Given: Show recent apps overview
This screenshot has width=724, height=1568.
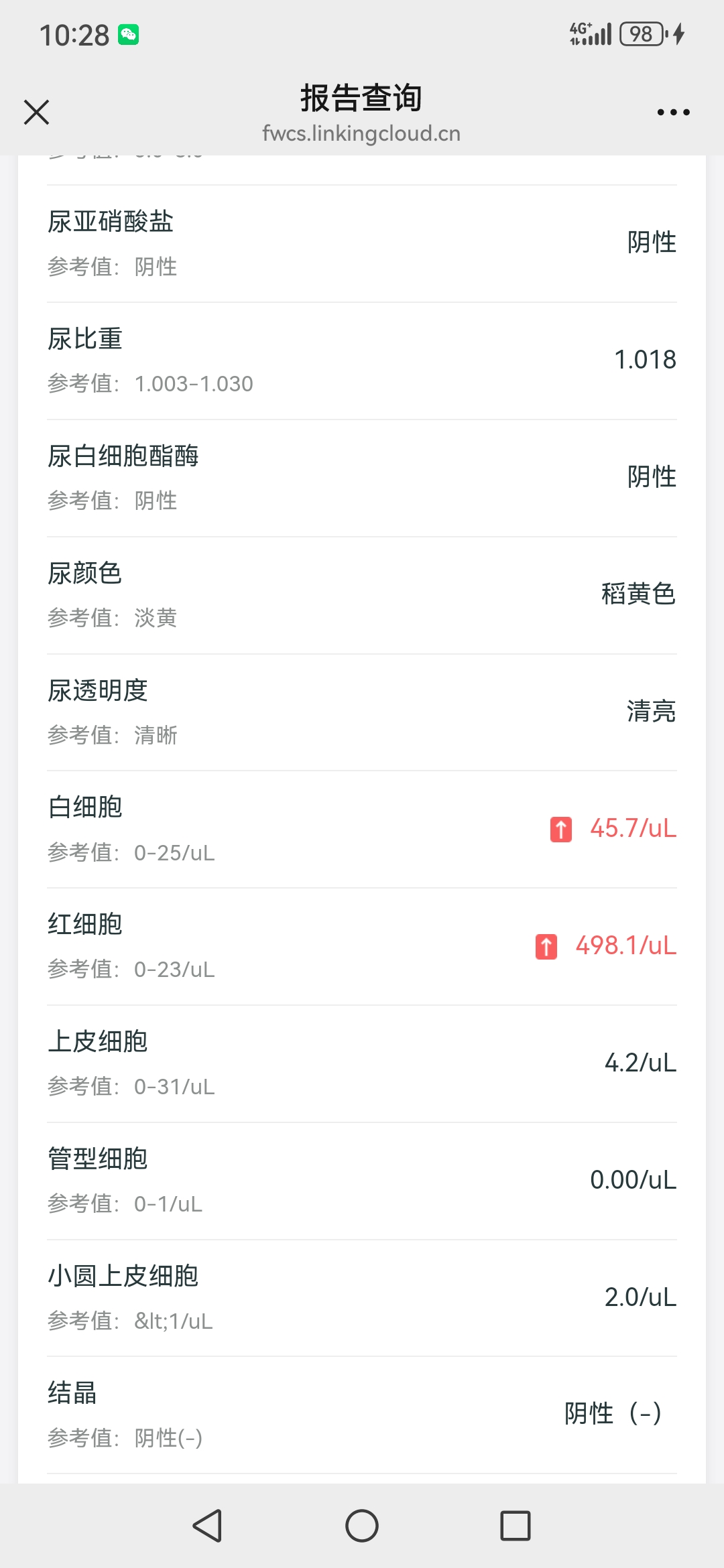Looking at the screenshot, I should [515, 1526].
